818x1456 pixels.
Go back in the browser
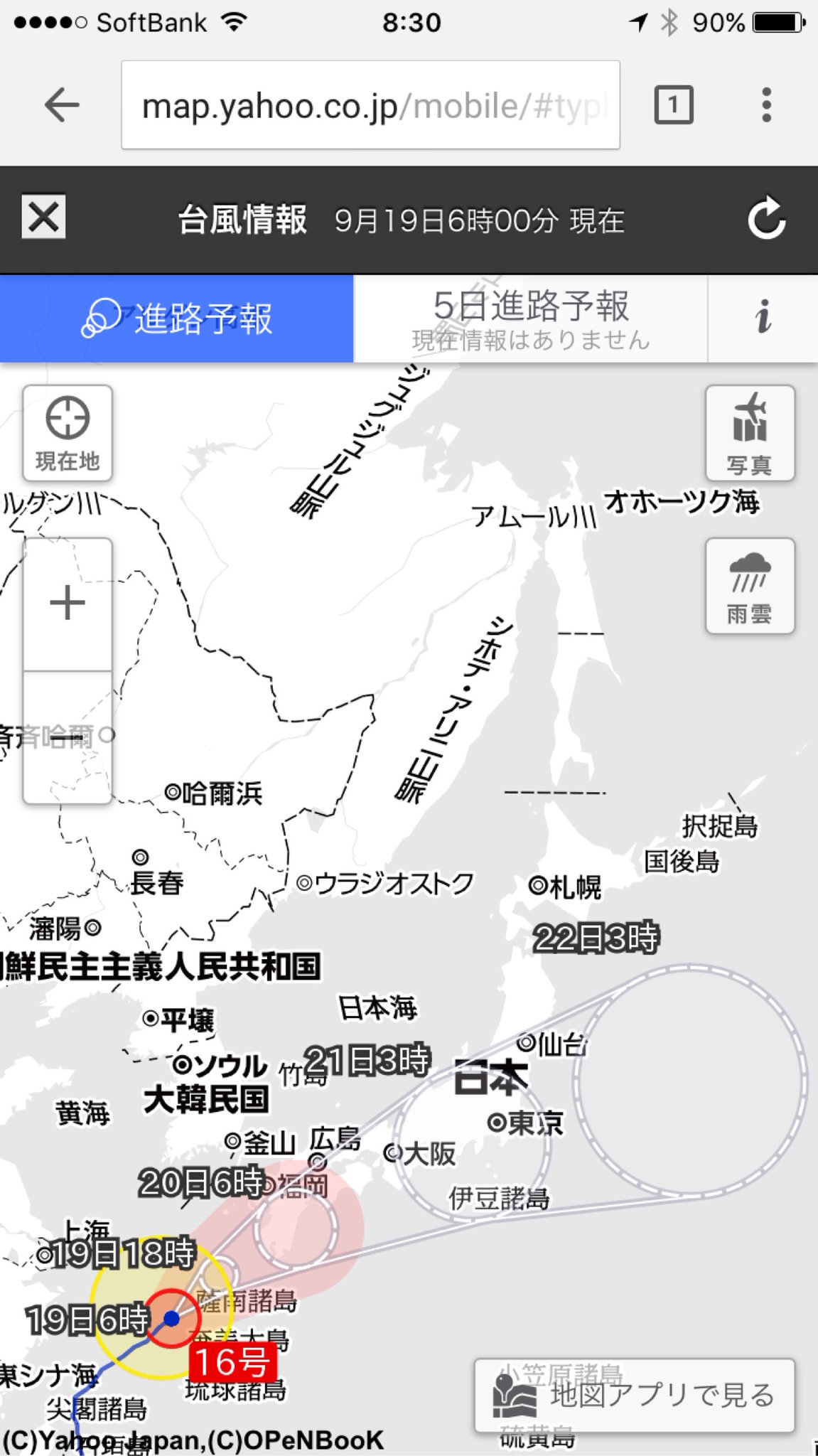tap(62, 105)
